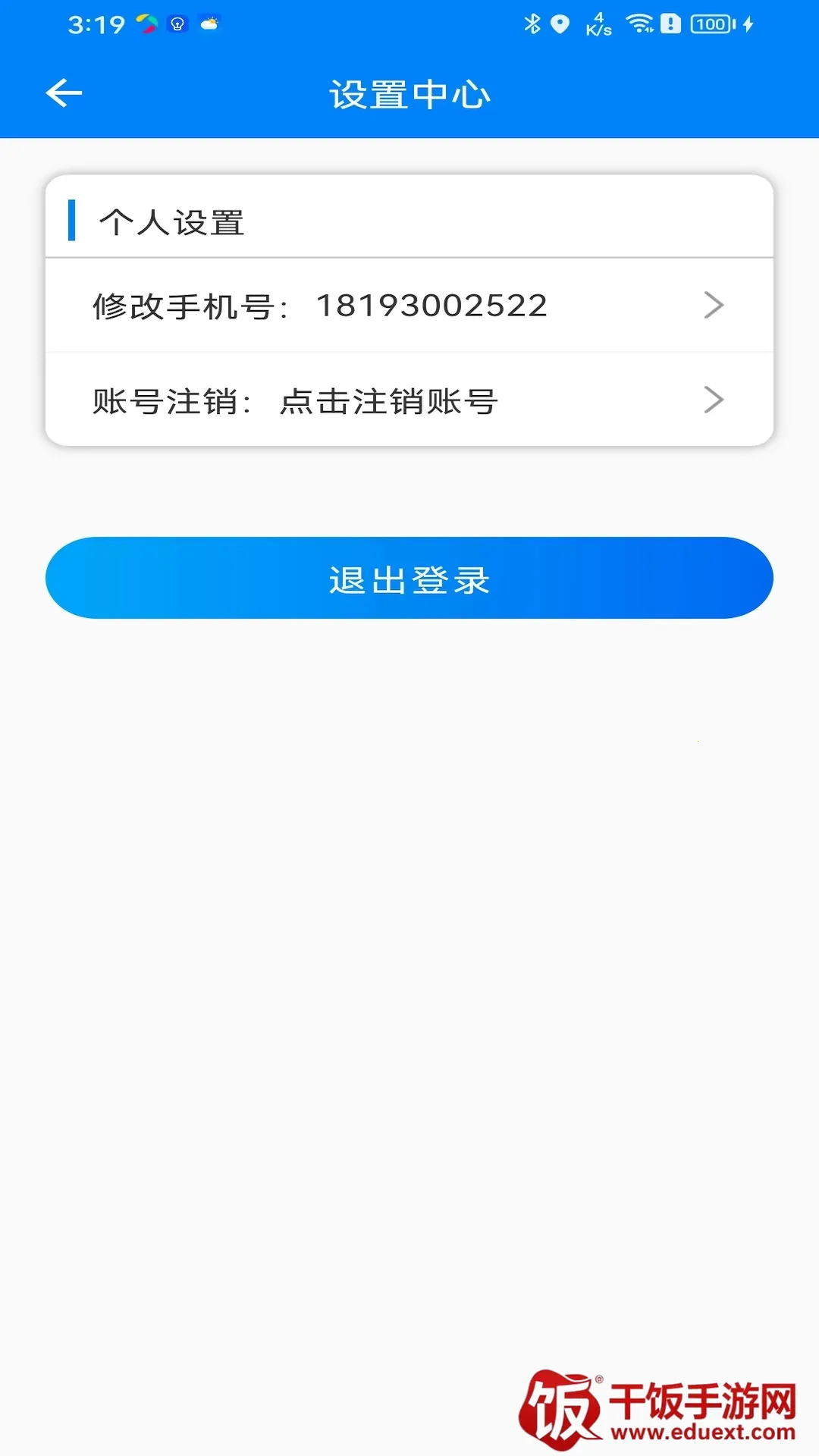Open 修改手机号 row
Image resolution: width=819 pixels, height=1456 pixels.
[409, 306]
